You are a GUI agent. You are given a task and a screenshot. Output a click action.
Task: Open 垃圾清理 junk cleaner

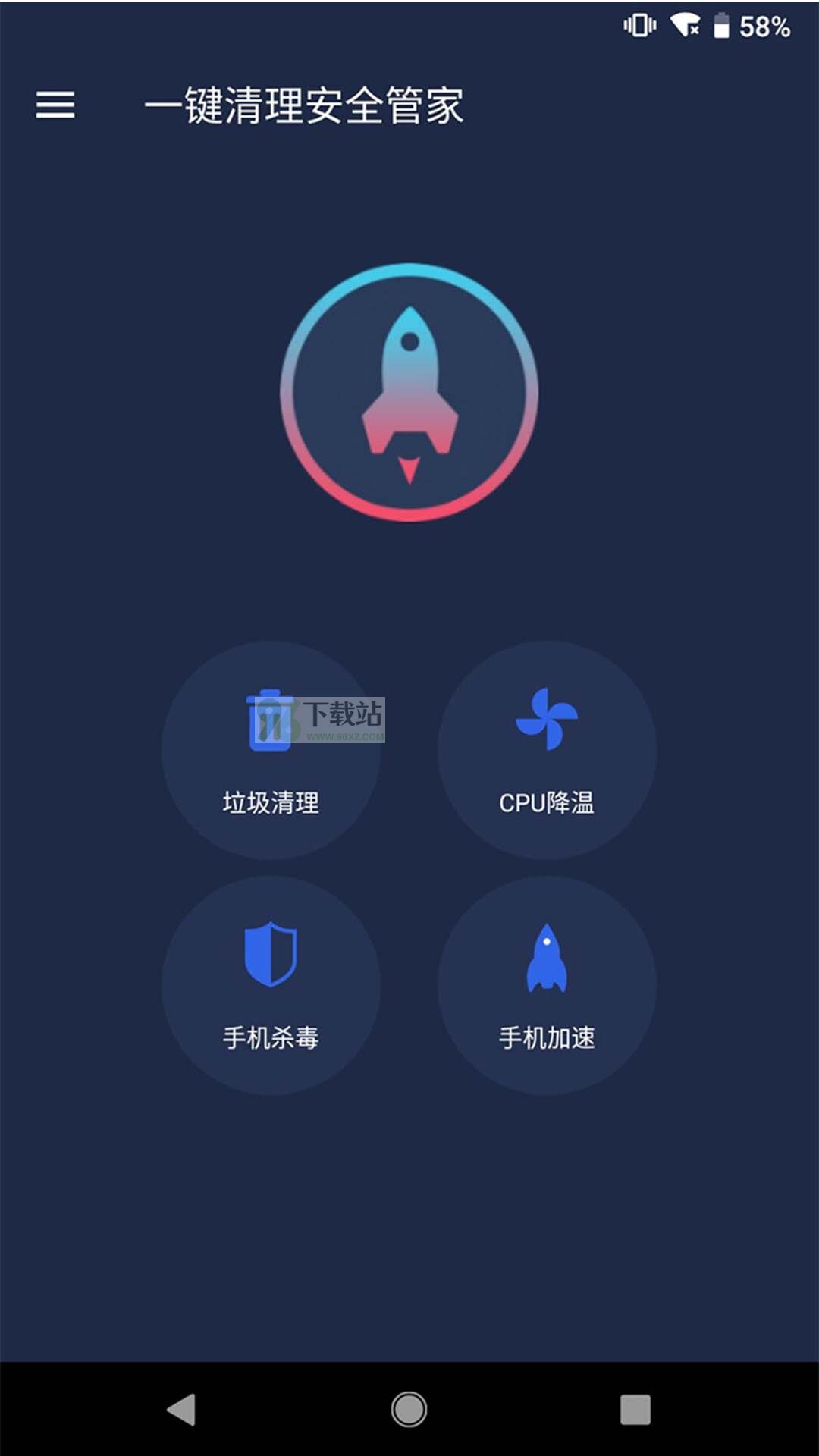tap(271, 750)
